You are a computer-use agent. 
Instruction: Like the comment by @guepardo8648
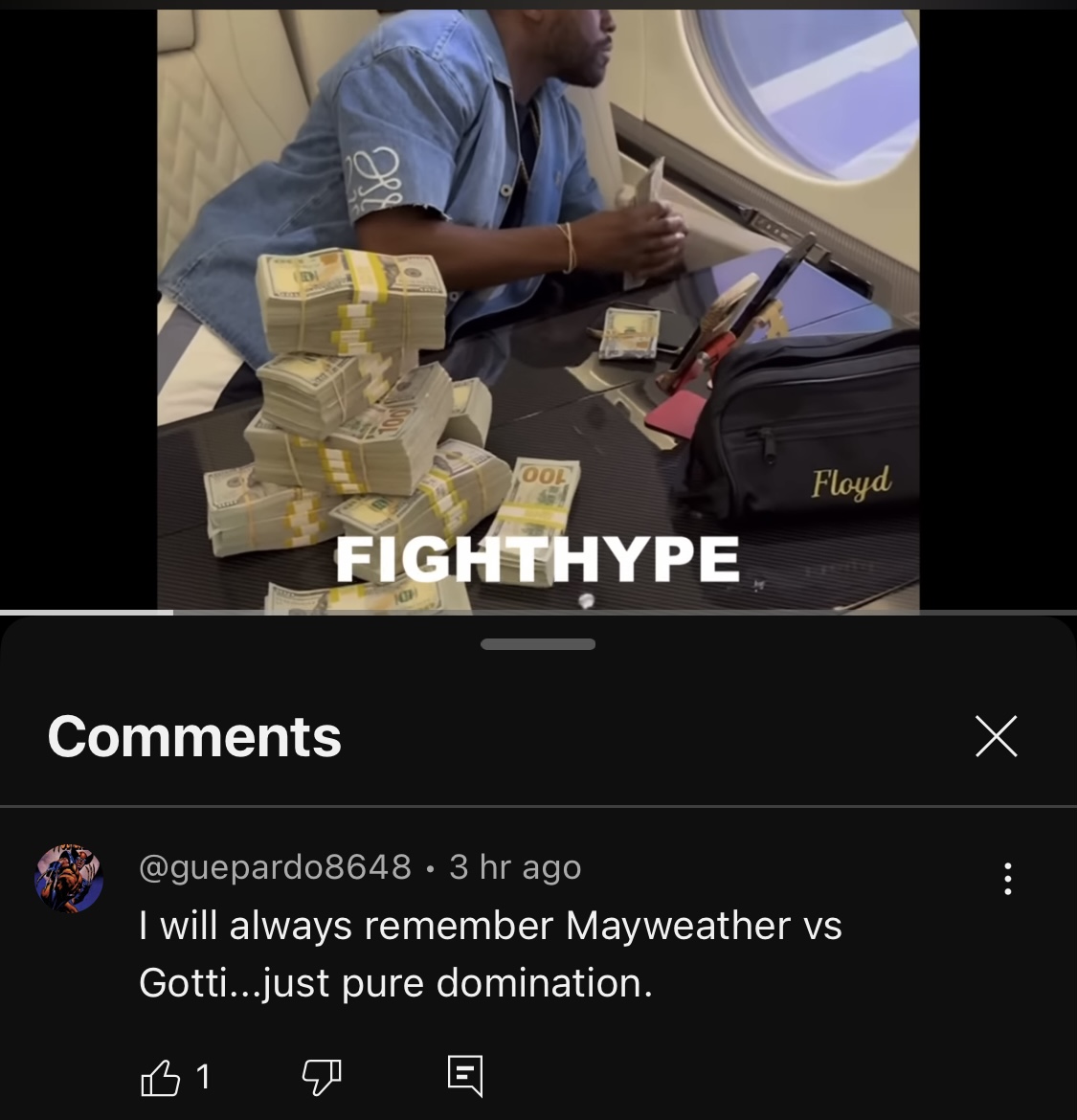click(161, 1078)
